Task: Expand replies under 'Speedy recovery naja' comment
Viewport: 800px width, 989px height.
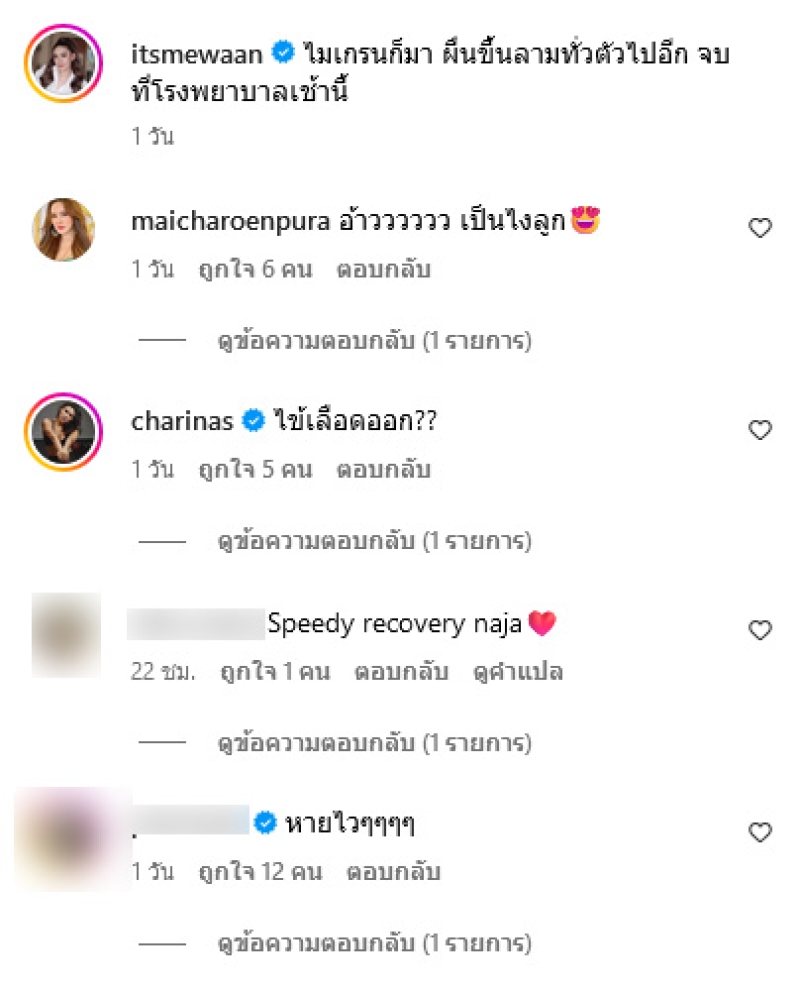Action: (374, 743)
